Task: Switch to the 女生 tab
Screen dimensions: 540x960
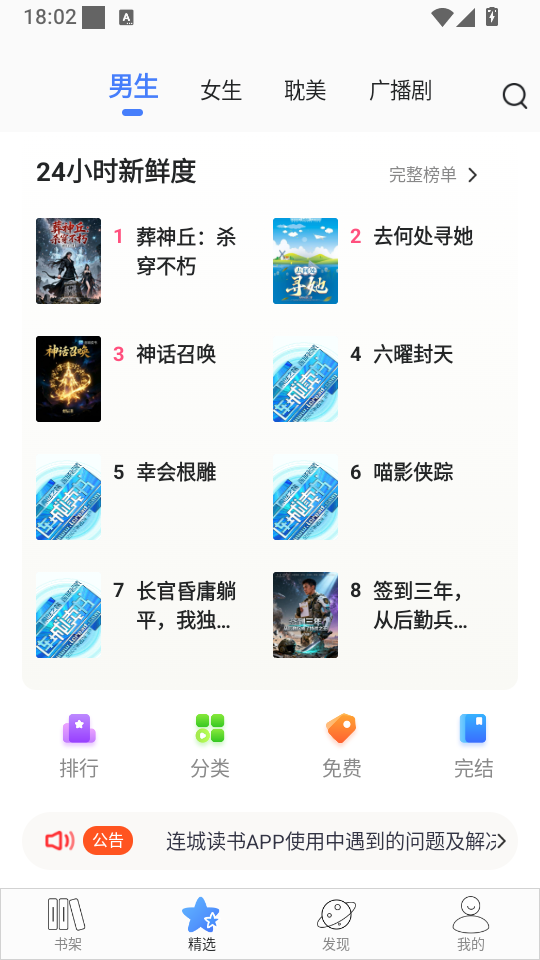Action: tap(221, 91)
